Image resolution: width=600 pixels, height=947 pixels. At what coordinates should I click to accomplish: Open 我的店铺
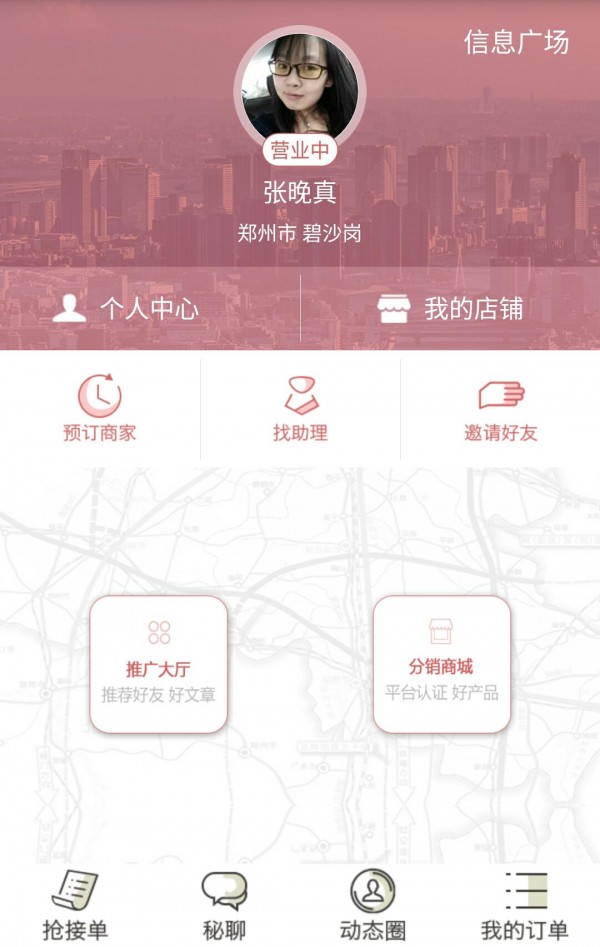pyautogui.click(x=450, y=308)
